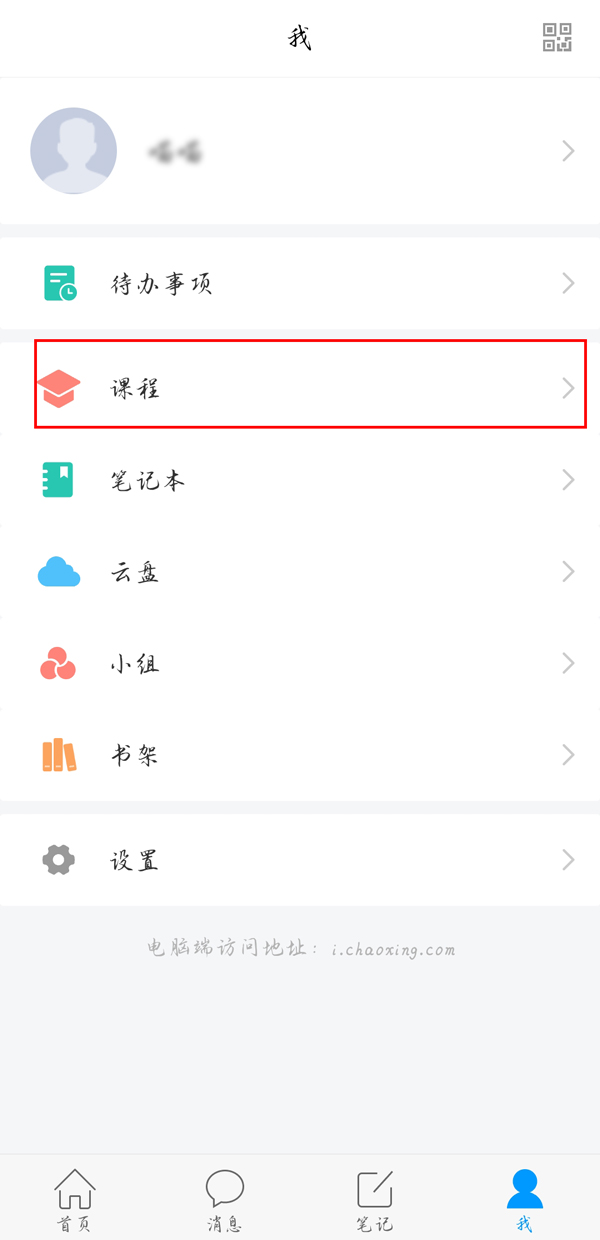
Task: Select the 我 profile tab
Action: click(524, 1200)
